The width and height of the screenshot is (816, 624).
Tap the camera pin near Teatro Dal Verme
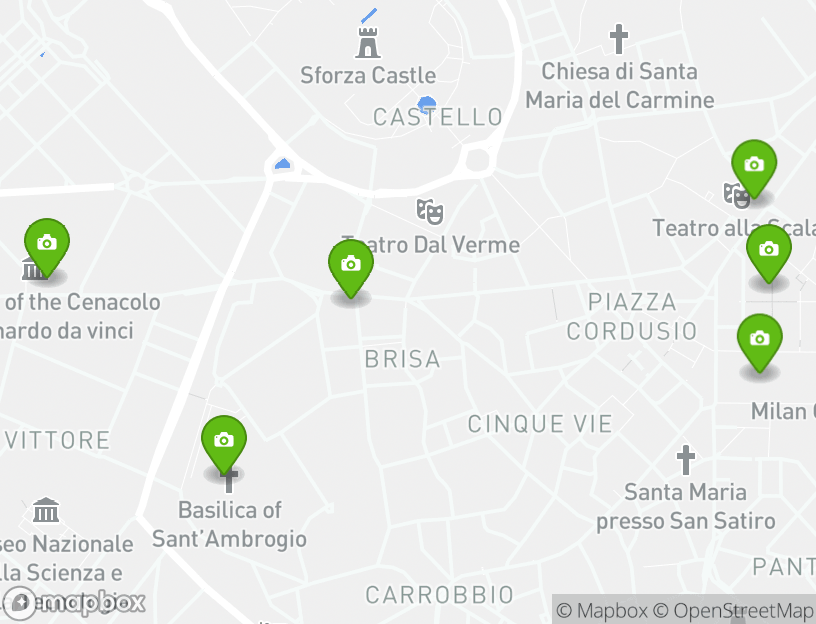[350, 265]
